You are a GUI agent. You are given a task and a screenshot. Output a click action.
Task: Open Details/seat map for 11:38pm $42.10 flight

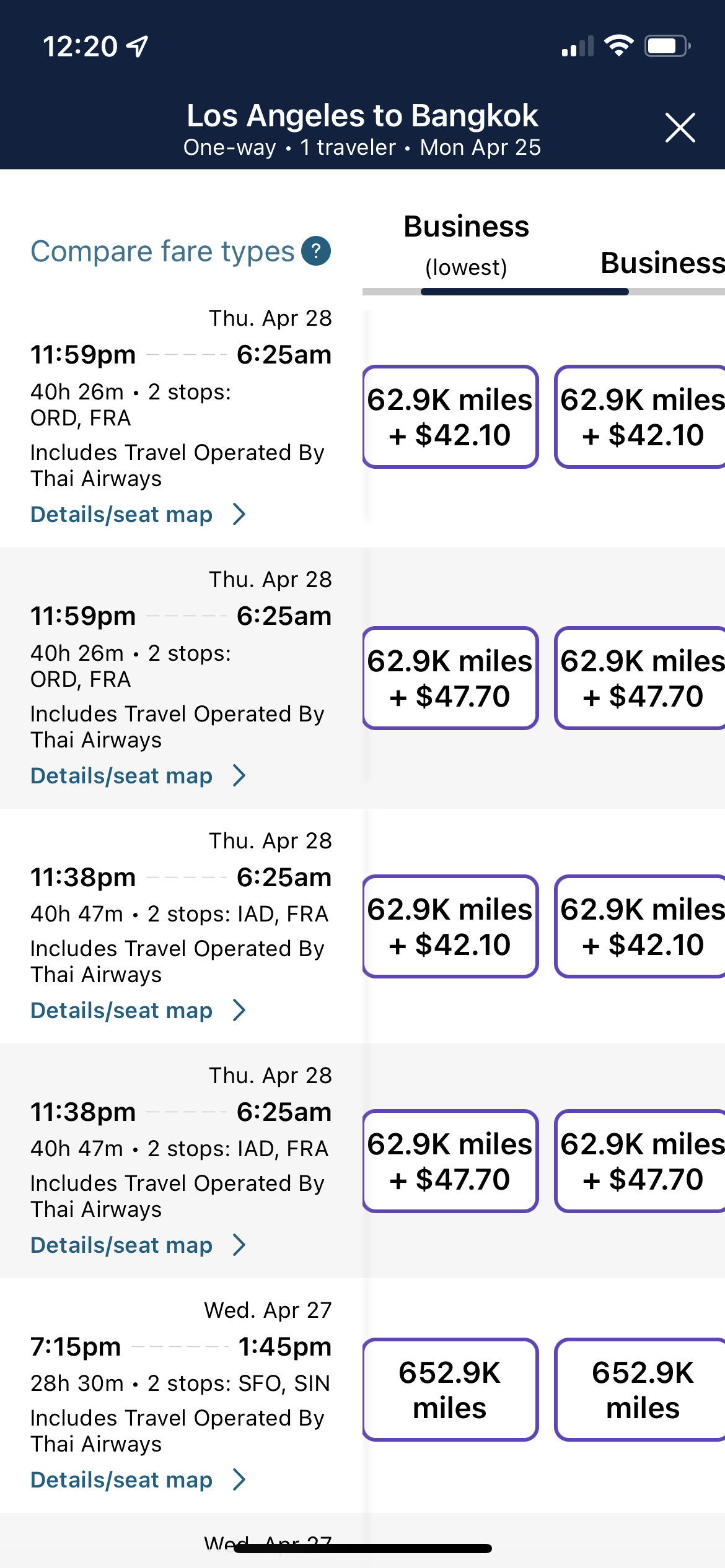(x=138, y=1010)
